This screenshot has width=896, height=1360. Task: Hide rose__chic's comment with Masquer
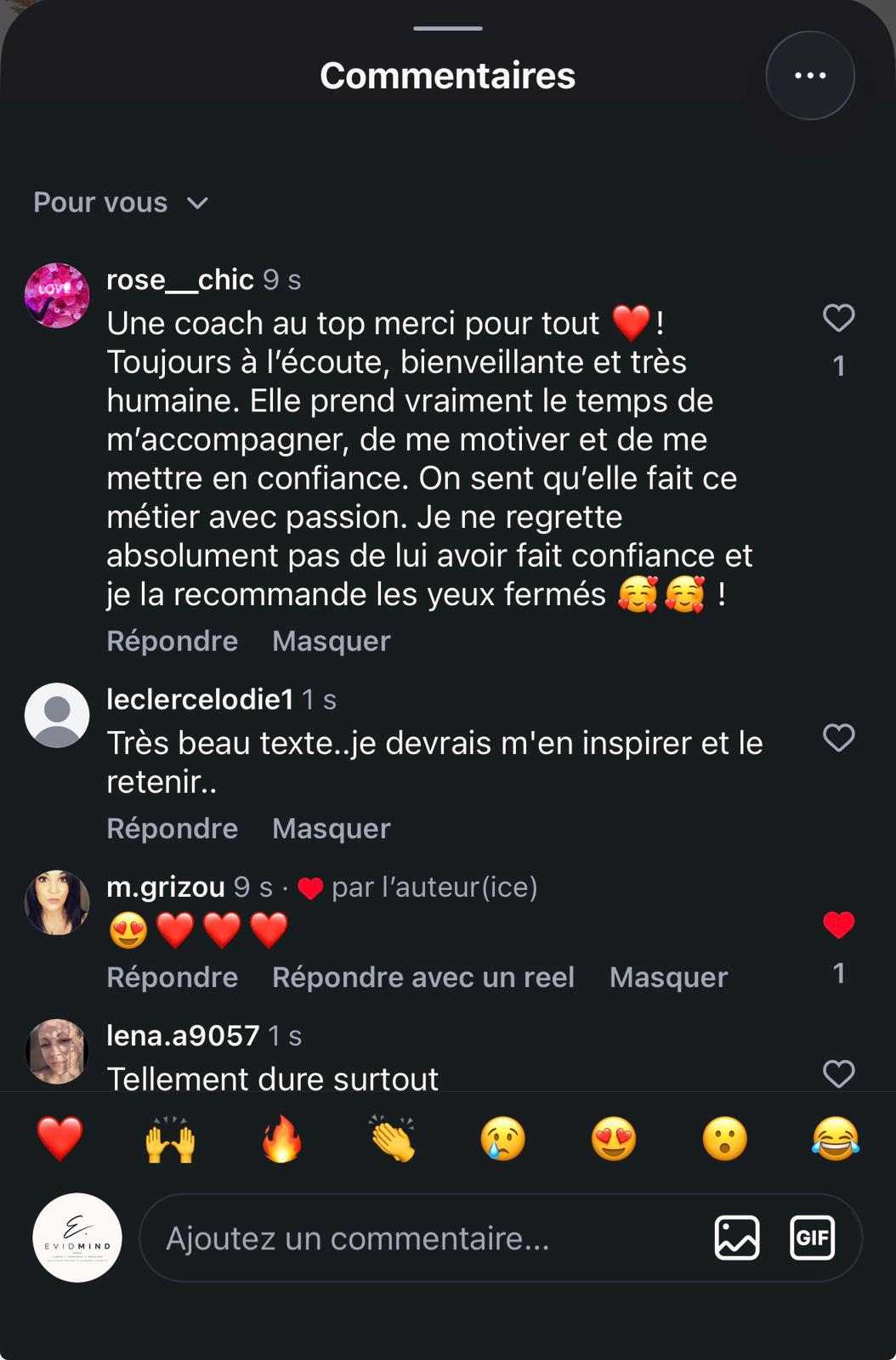click(331, 641)
